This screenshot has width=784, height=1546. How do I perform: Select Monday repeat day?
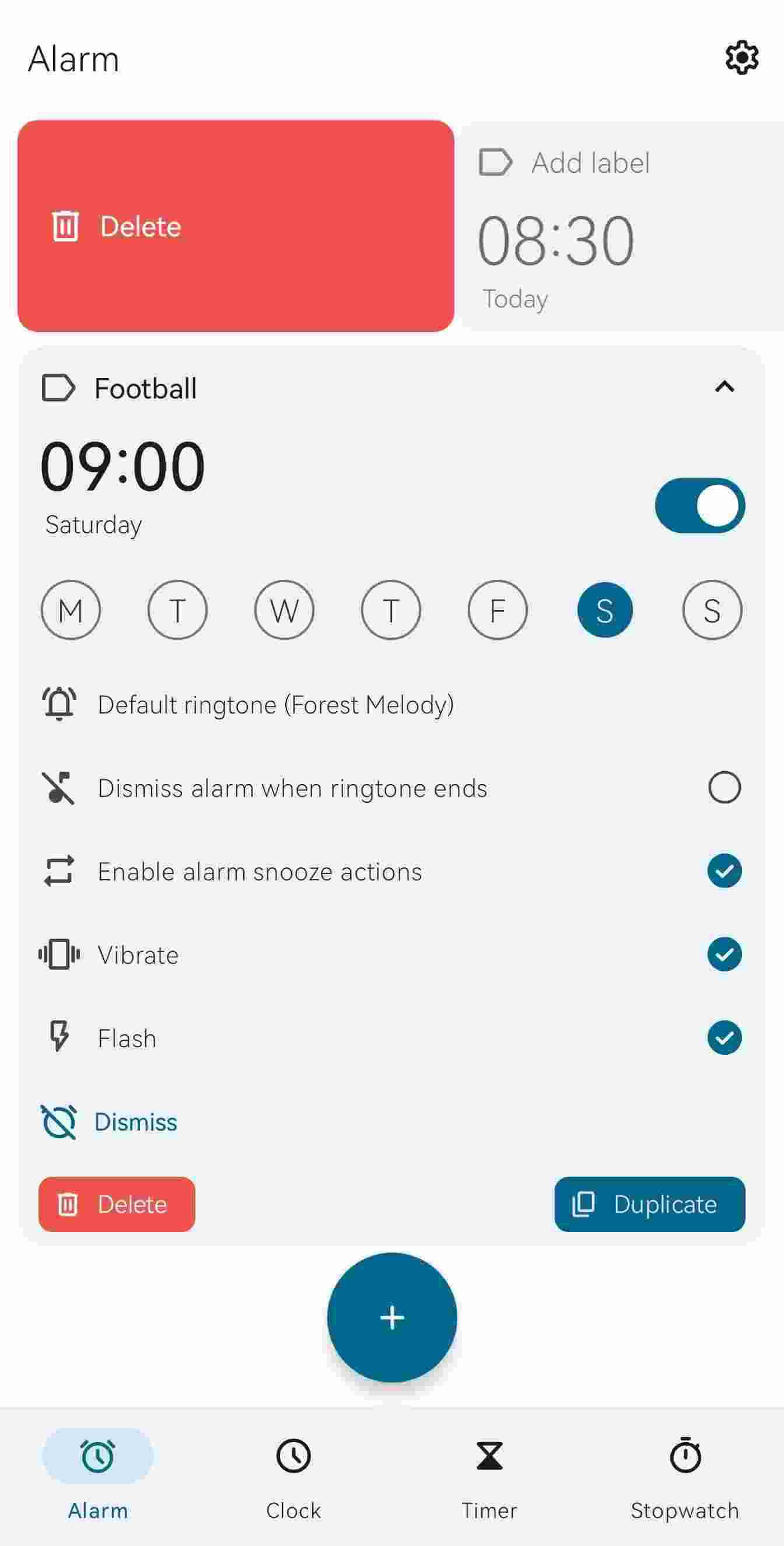(71, 610)
